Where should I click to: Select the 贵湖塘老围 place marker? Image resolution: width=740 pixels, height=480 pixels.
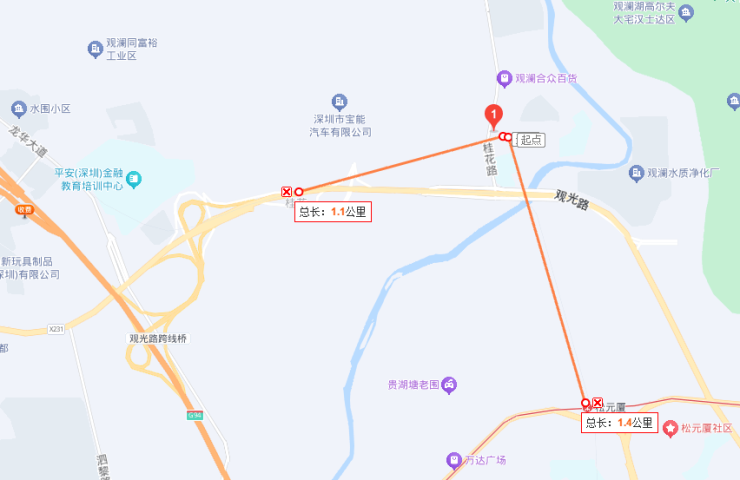pos(450,384)
